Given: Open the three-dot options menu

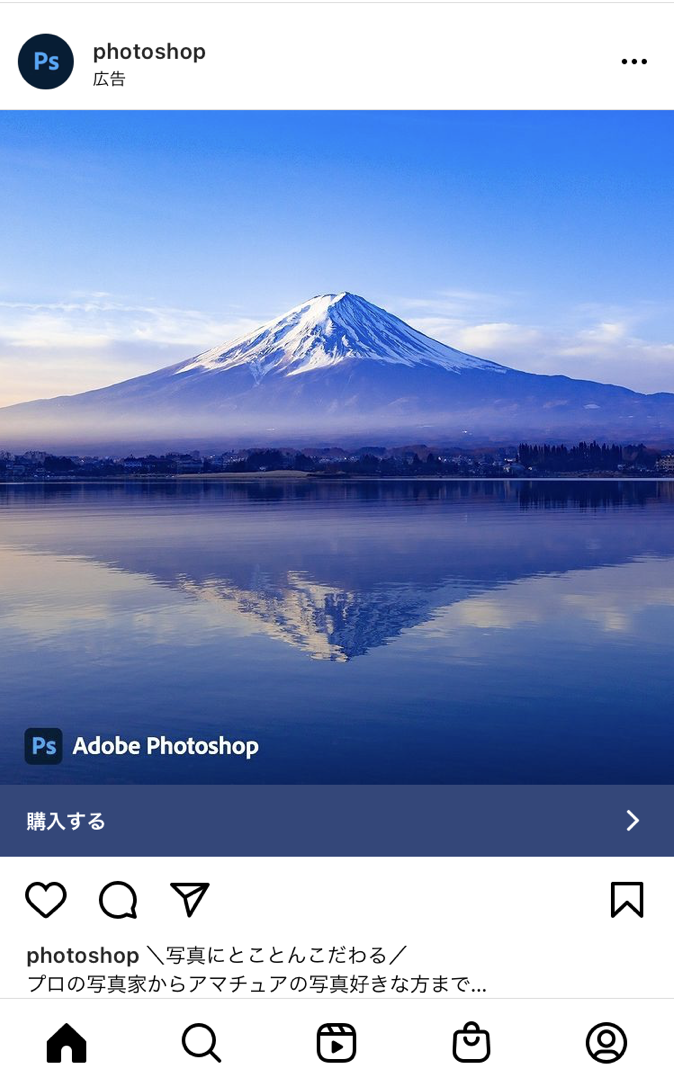Looking at the screenshot, I should point(634,62).
